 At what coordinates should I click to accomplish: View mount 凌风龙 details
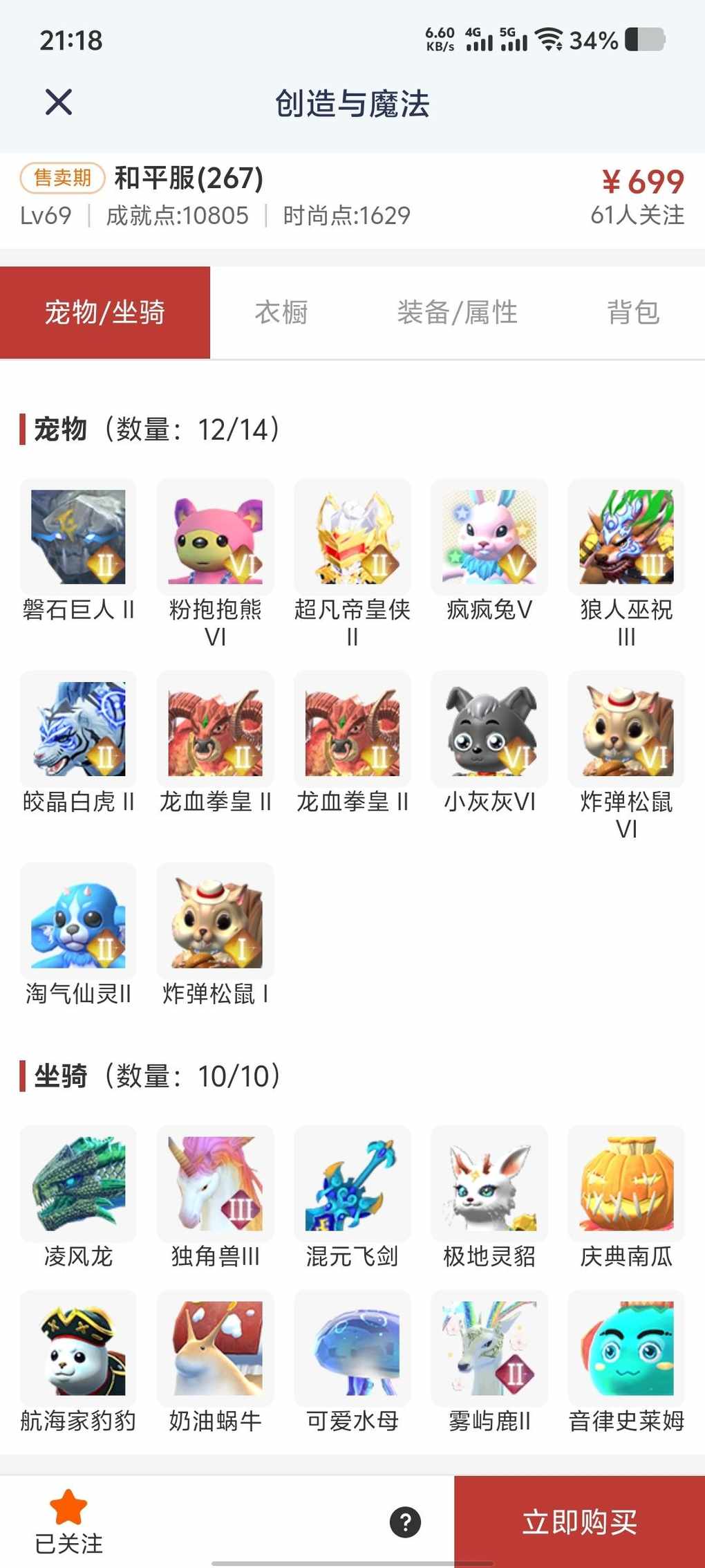click(78, 1183)
